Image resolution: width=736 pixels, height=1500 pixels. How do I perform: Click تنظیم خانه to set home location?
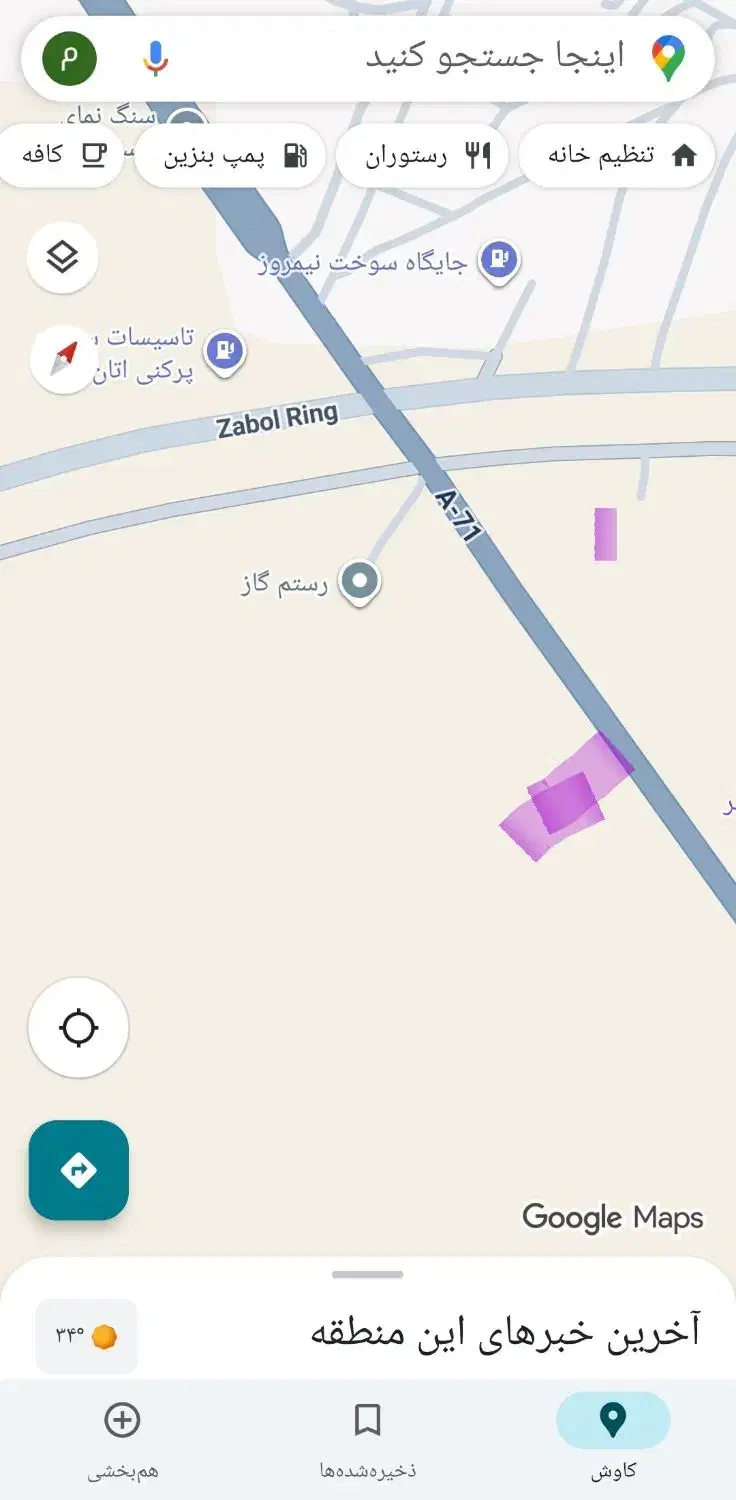pos(616,155)
